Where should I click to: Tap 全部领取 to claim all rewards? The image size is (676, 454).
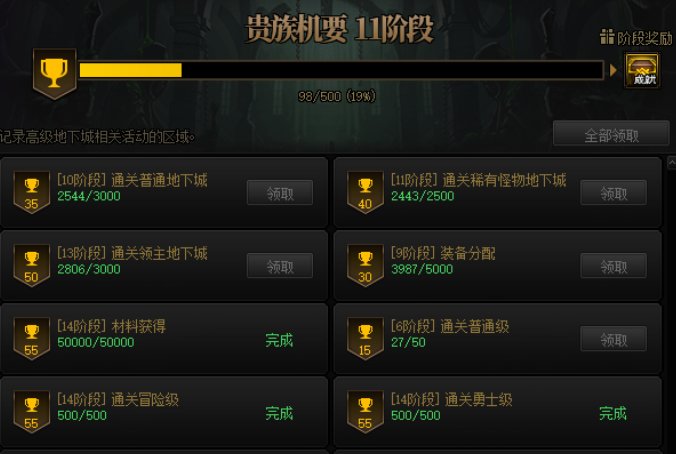pyautogui.click(x=611, y=135)
